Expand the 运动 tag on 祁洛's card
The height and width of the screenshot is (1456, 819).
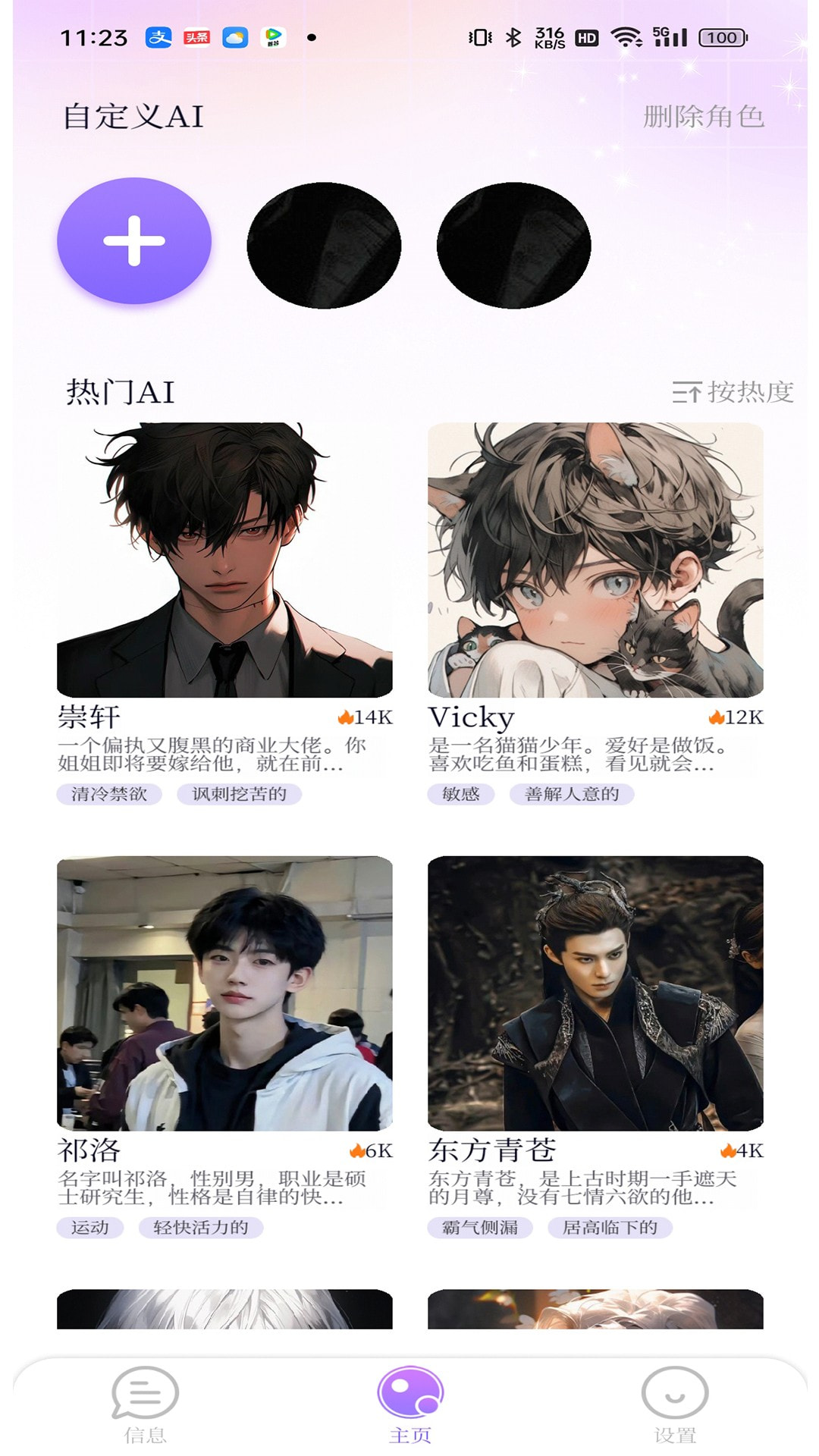click(x=89, y=1228)
